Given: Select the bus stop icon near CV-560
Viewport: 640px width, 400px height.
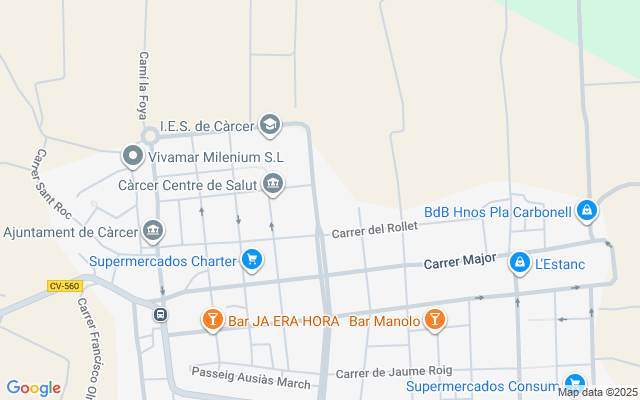Looking at the screenshot, I should click(x=160, y=315).
